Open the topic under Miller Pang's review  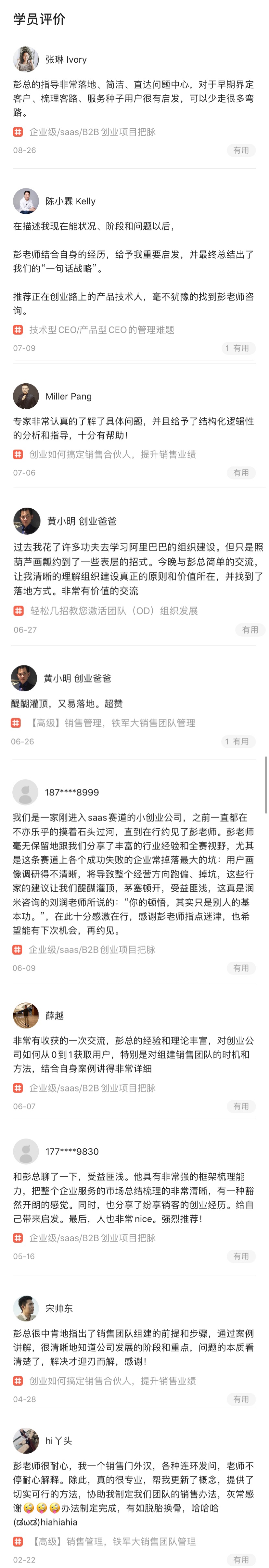pos(112,454)
